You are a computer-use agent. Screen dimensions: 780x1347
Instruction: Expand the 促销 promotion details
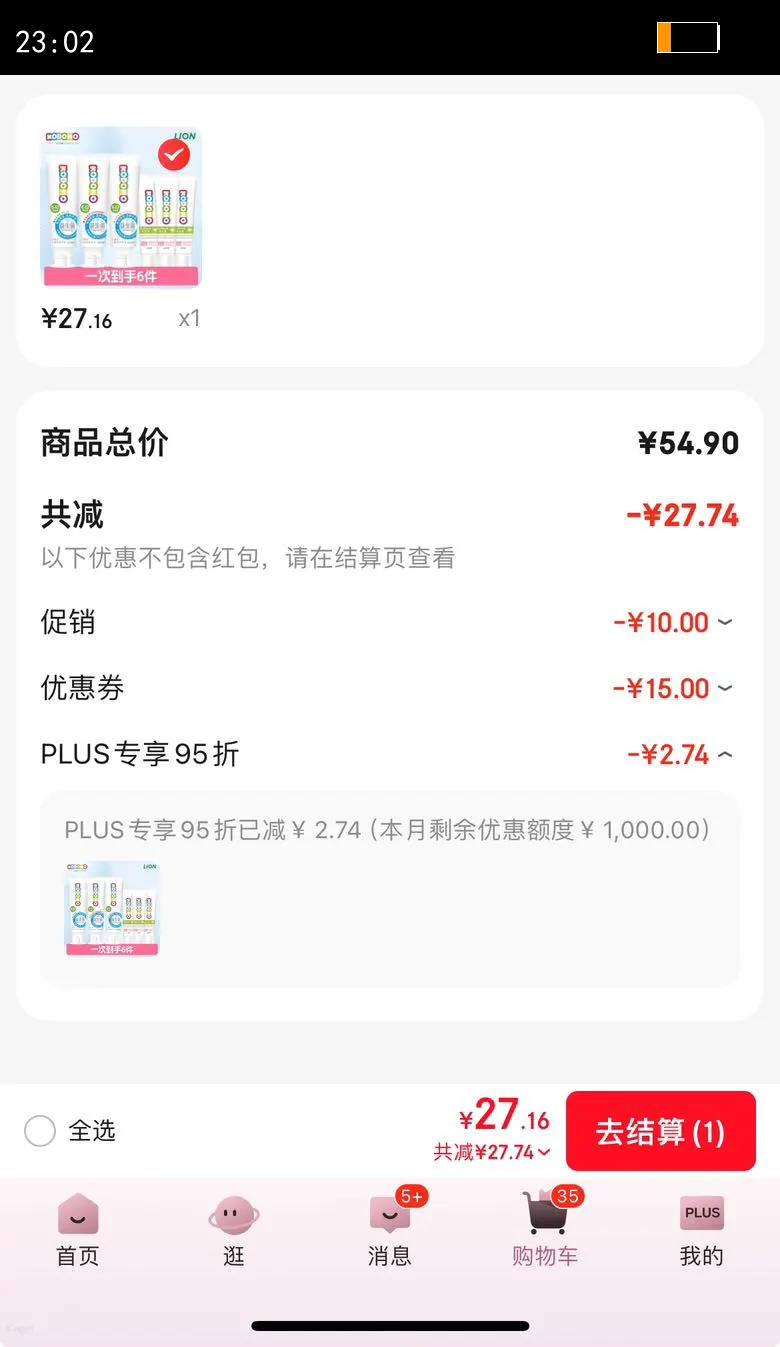click(x=727, y=622)
